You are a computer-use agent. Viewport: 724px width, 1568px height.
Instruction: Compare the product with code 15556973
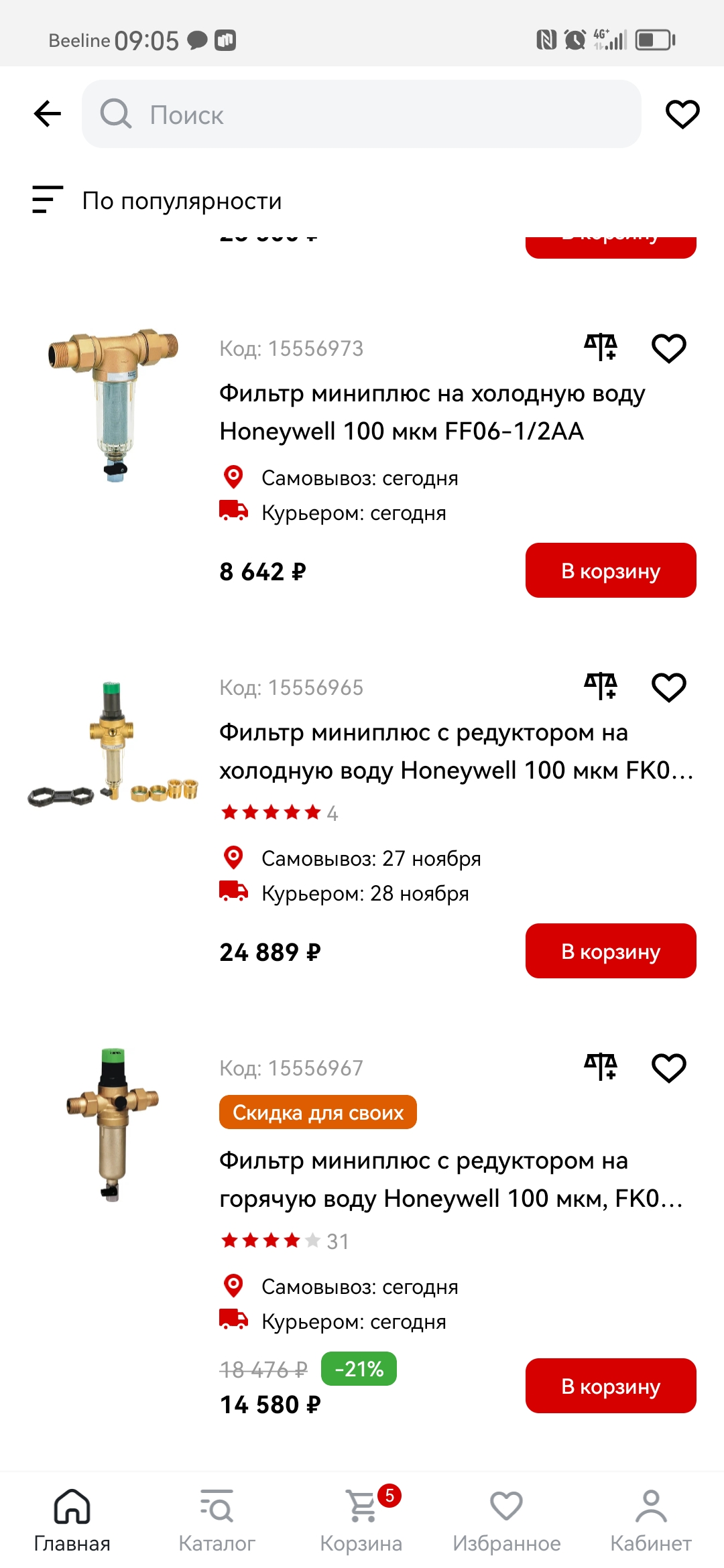coord(601,348)
